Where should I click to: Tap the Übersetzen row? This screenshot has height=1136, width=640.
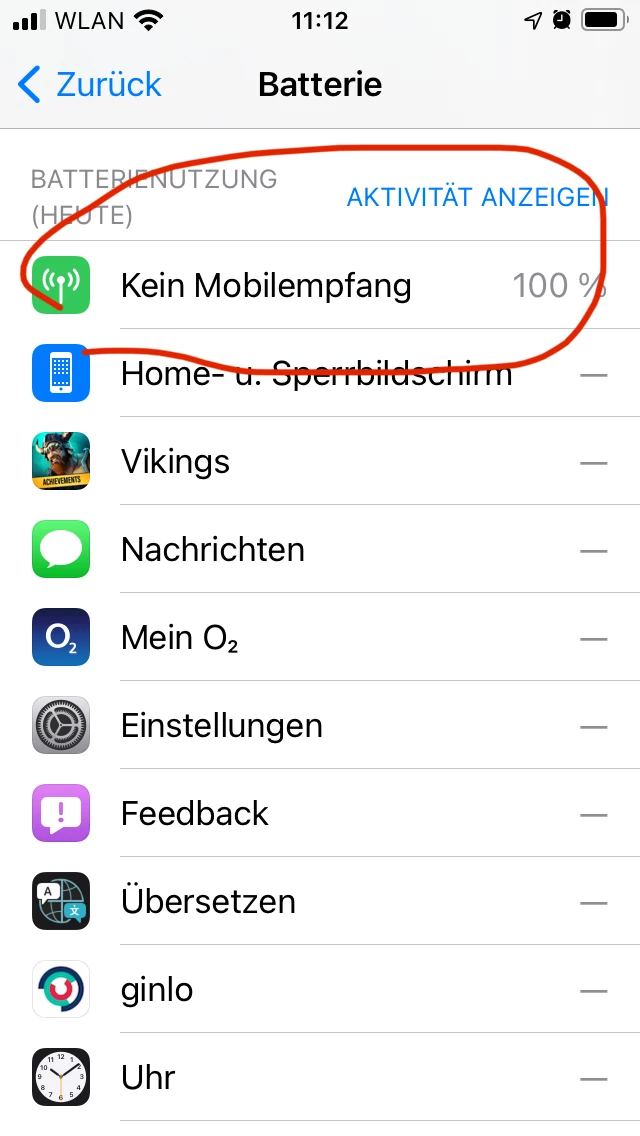[320, 902]
